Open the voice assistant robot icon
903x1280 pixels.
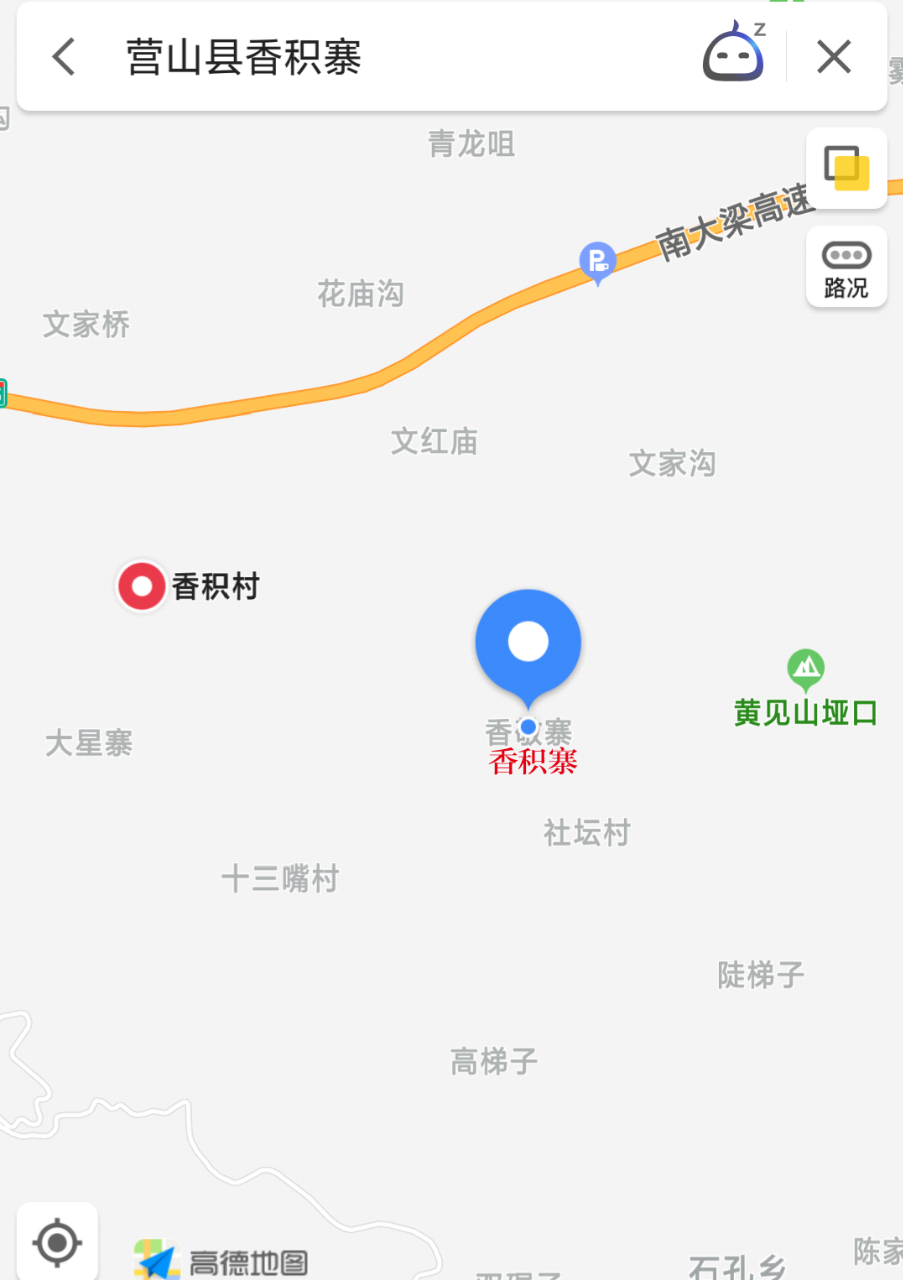coord(733,55)
